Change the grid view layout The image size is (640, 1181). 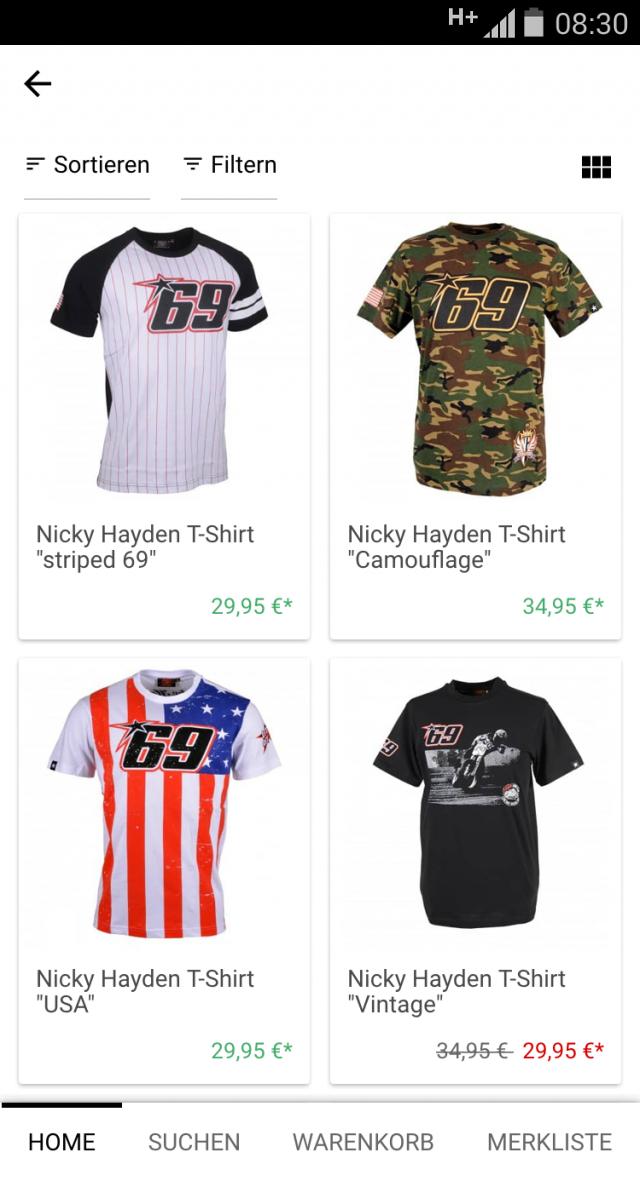pyautogui.click(x=596, y=167)
